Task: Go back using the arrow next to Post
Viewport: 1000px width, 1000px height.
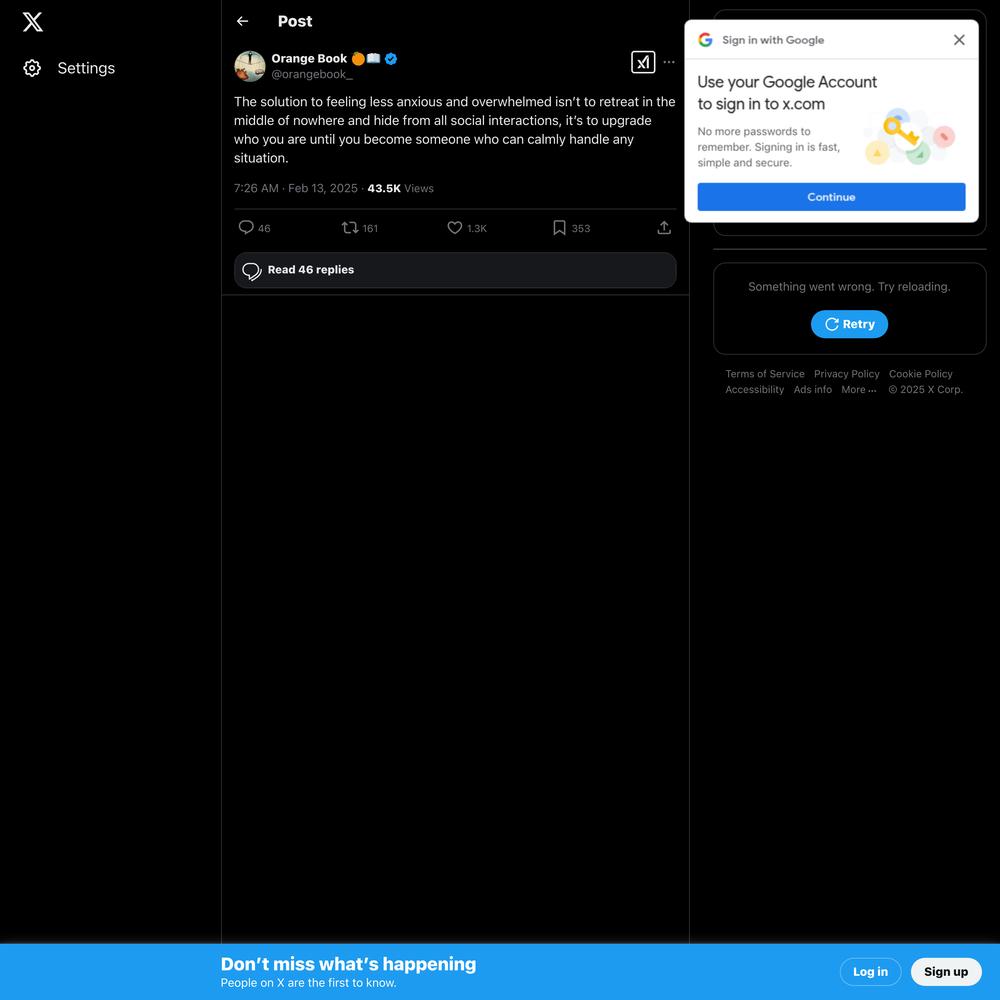Action: (x=242, y=21)
